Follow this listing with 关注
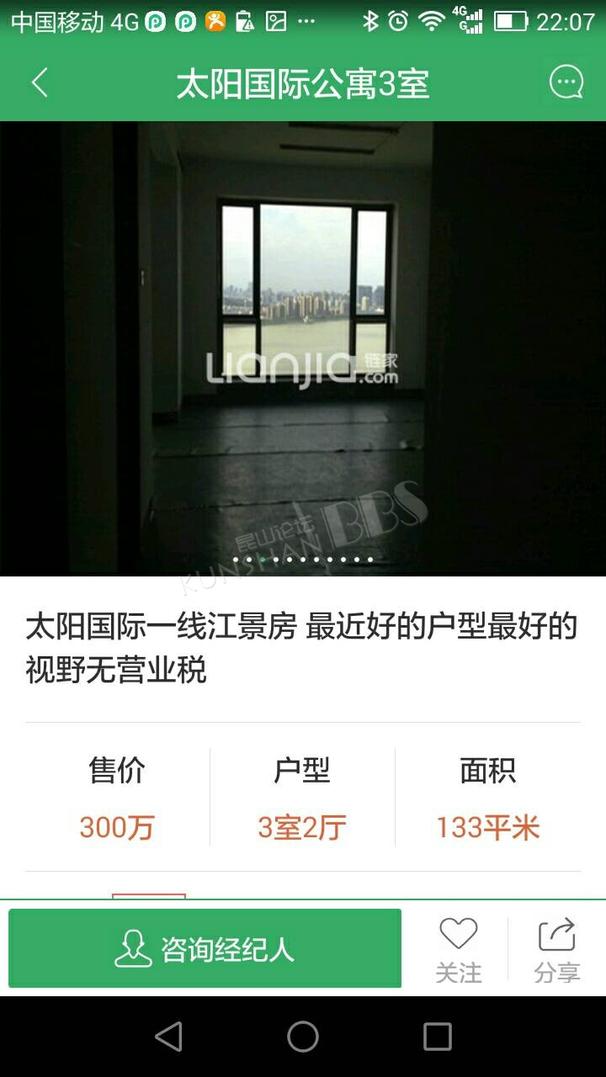The image size is (606, 1077). [x=458, y=949]
